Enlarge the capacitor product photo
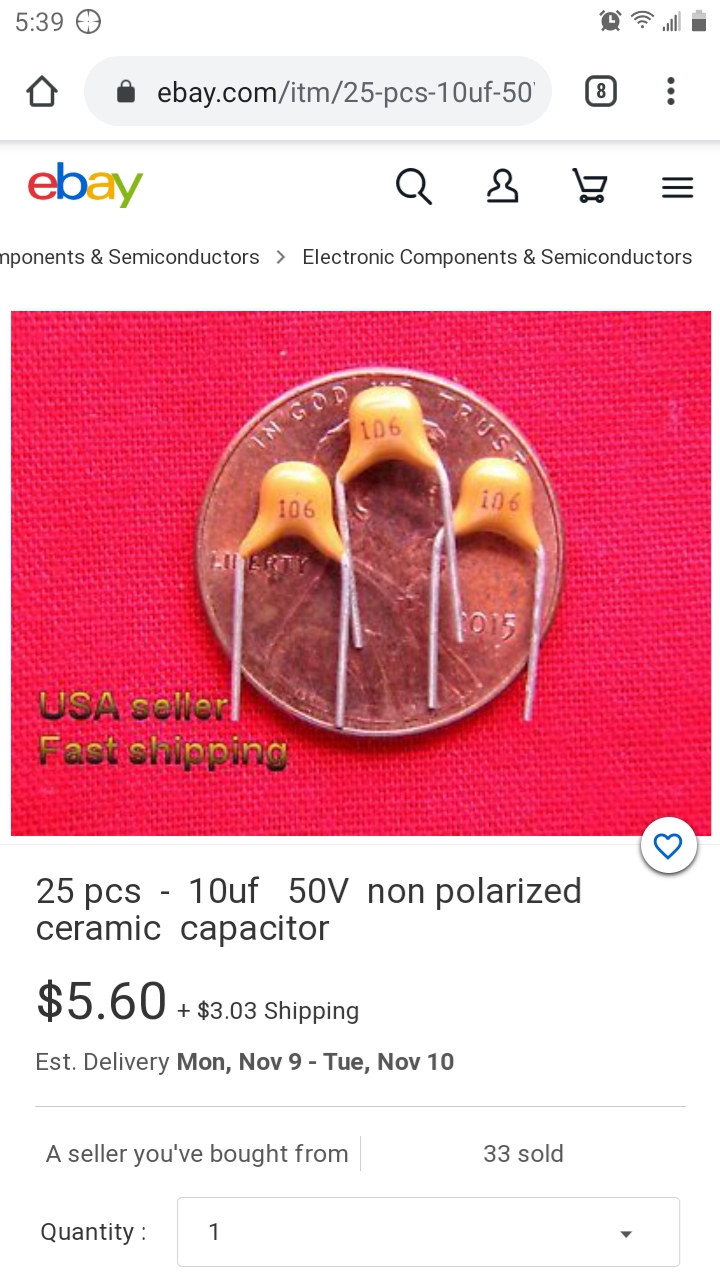The height and width of the screenshot is (1280, 720). (x=360, y=572)
